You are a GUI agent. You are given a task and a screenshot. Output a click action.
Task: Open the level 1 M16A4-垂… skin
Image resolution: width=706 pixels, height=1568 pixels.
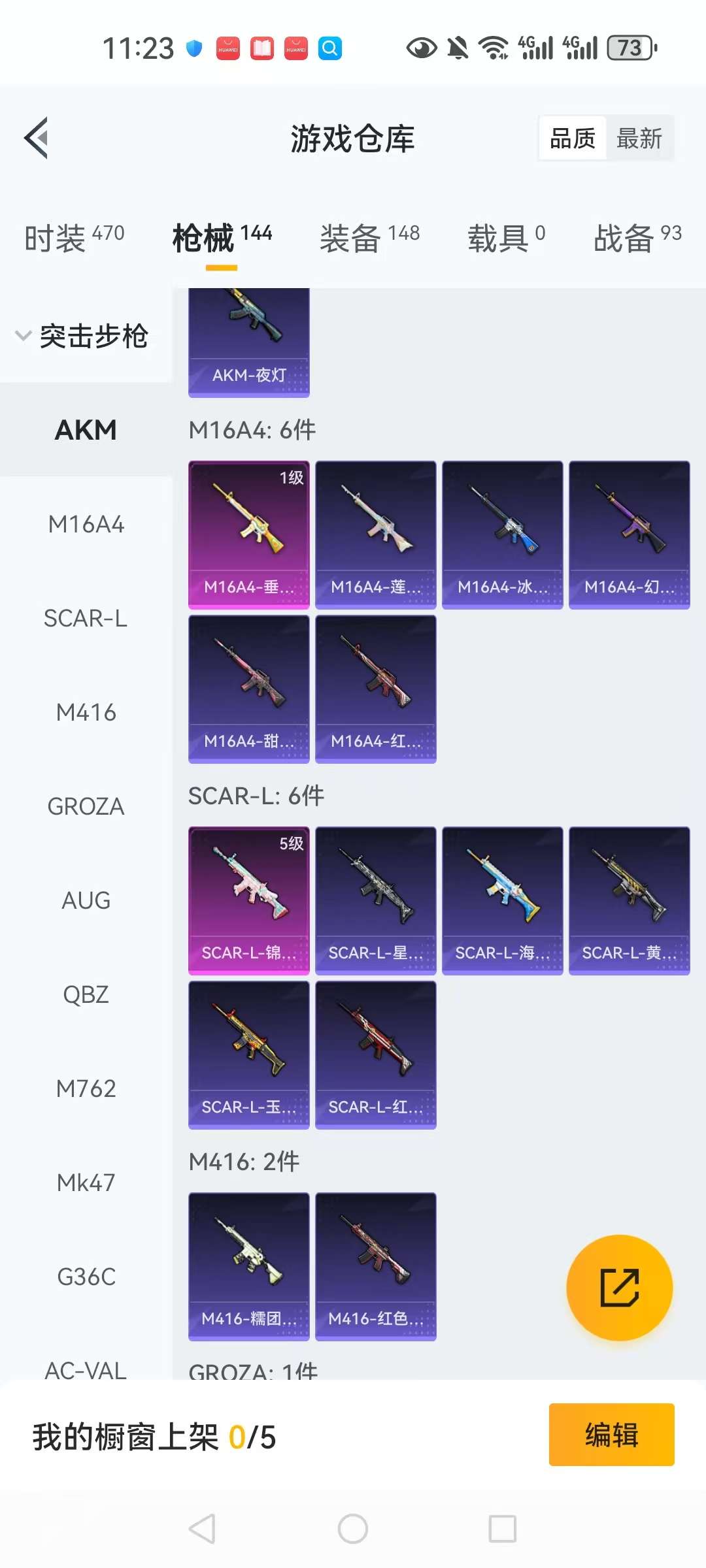click(248, 534)
